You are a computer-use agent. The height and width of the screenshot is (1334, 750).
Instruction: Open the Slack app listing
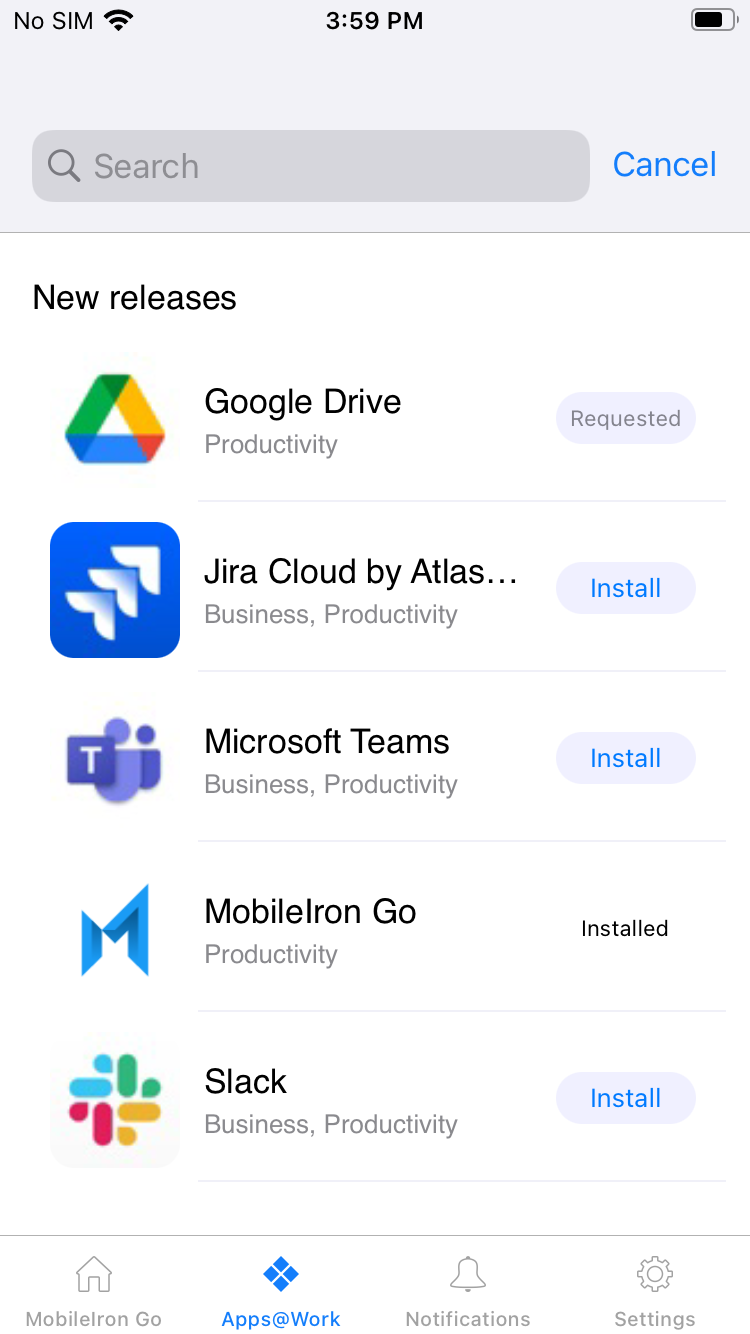click(x=246, y=1098)
